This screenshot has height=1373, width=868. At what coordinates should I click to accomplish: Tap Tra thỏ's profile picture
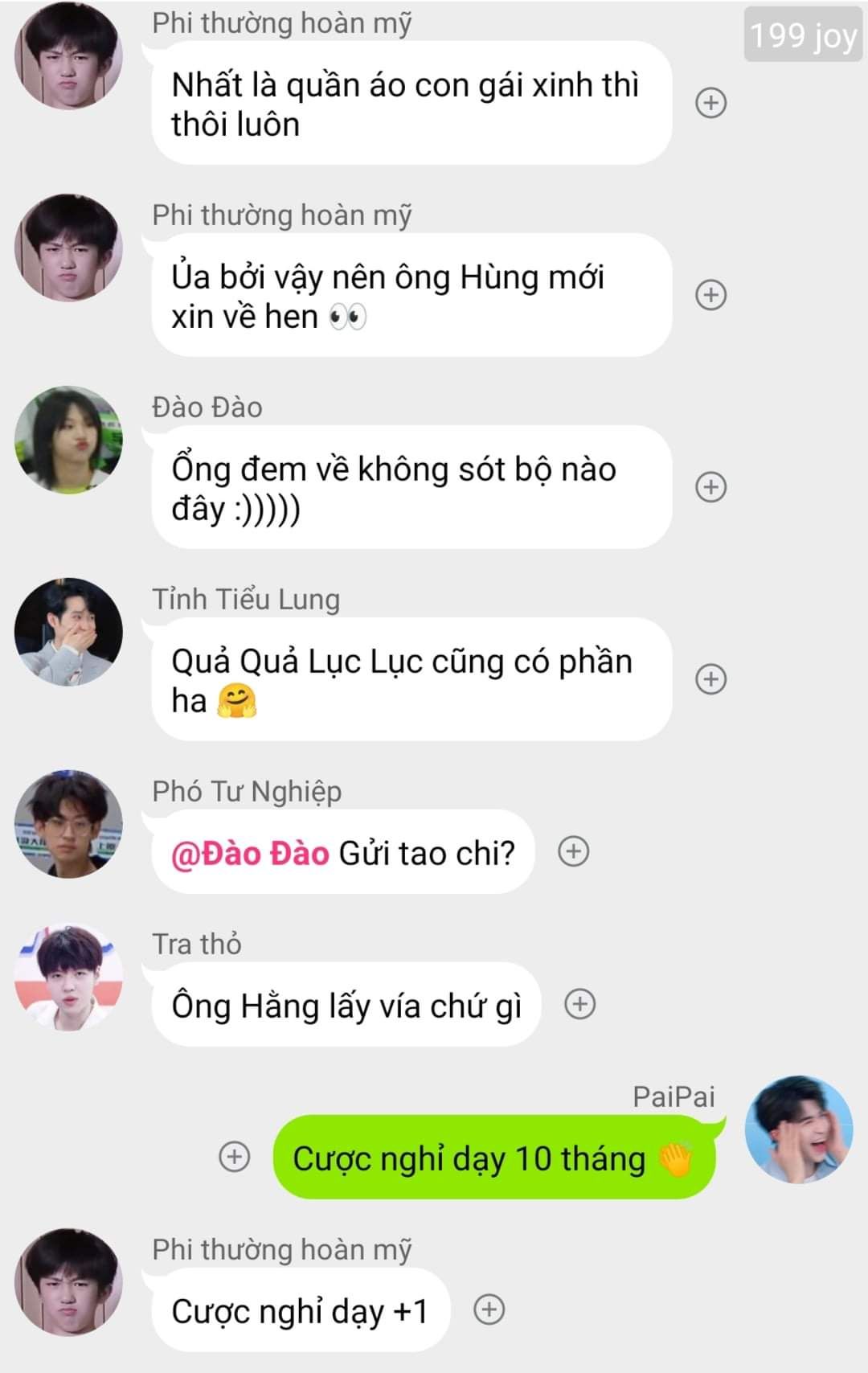click(x=69, y=977)
